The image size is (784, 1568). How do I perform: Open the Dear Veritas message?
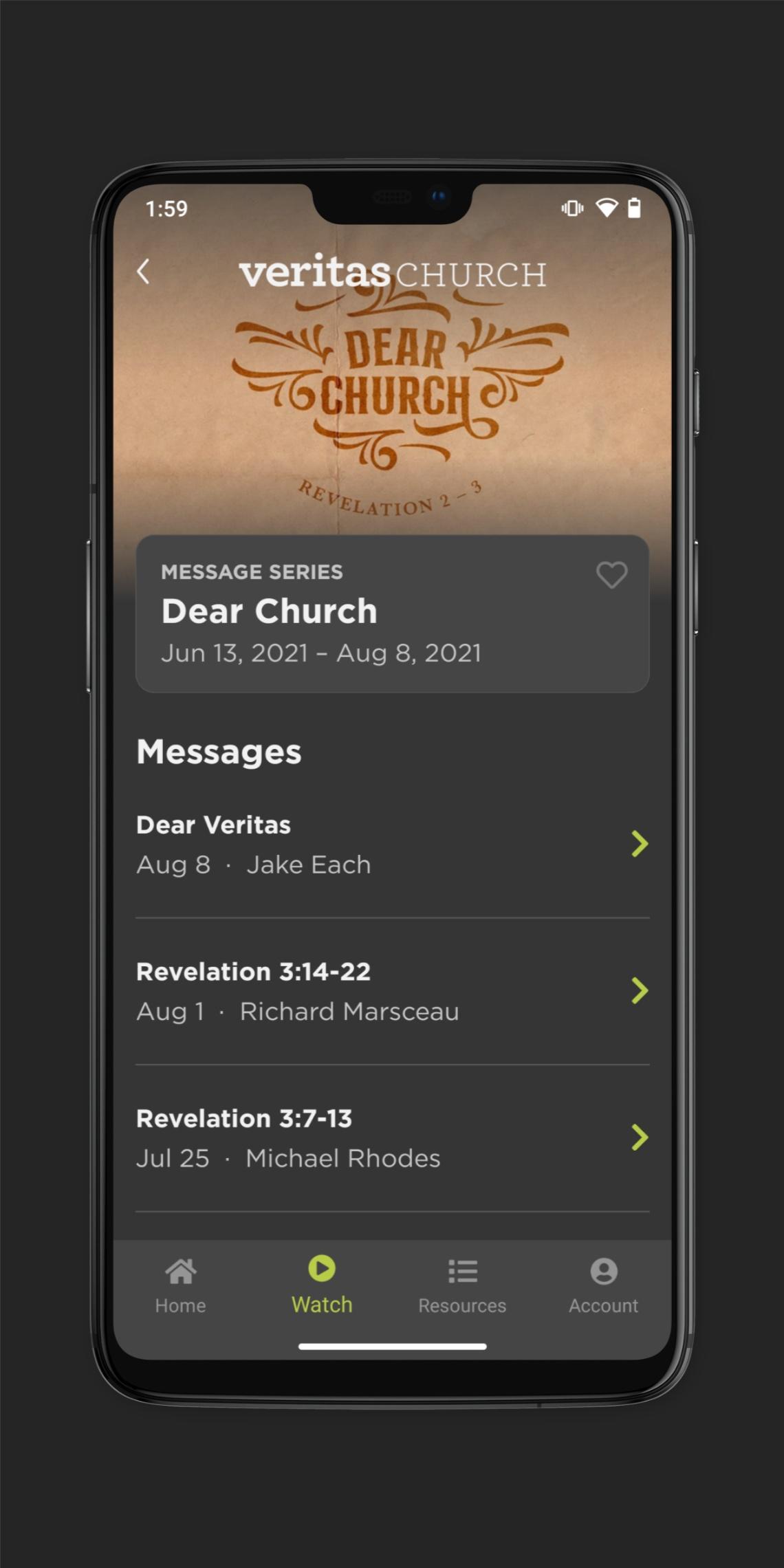(392, 845)
